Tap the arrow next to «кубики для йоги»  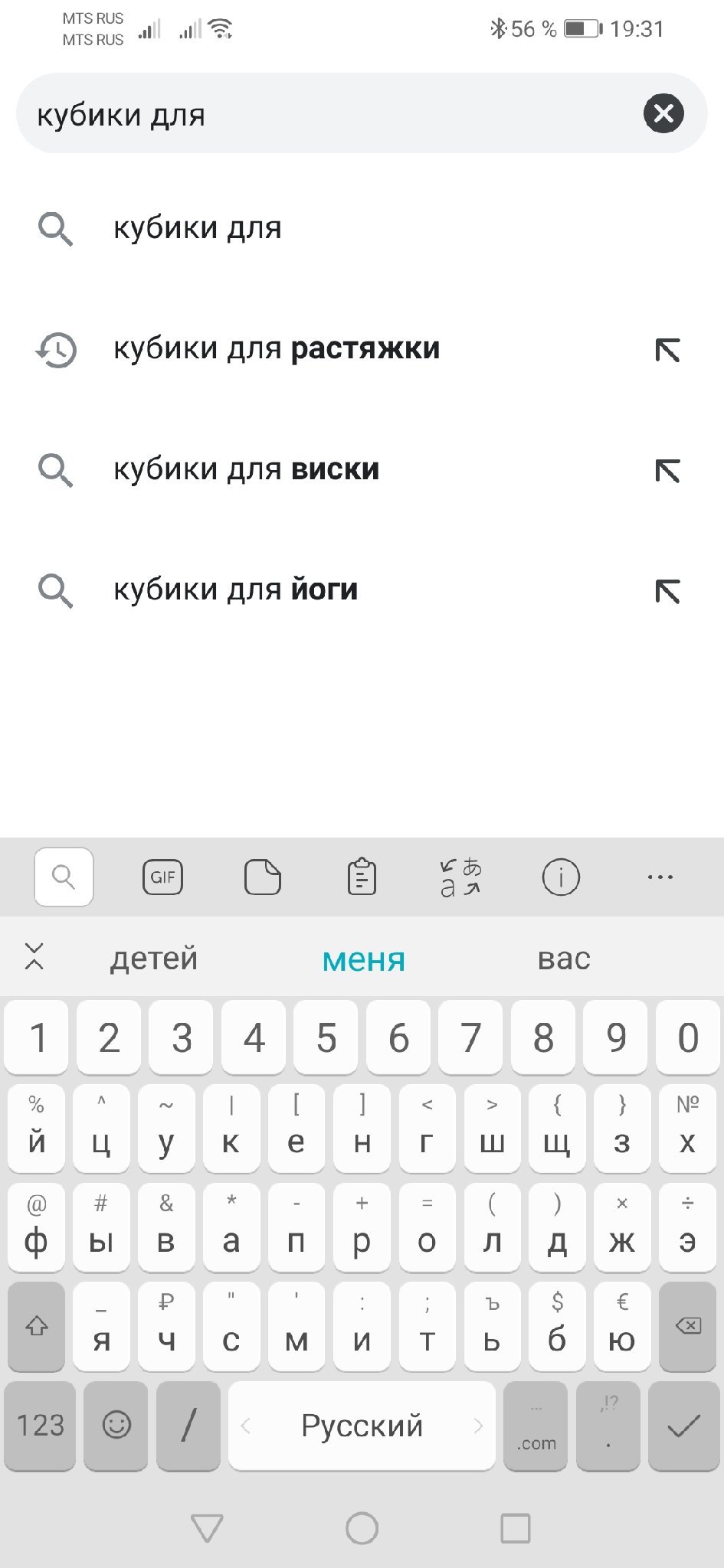coord(667,591)
